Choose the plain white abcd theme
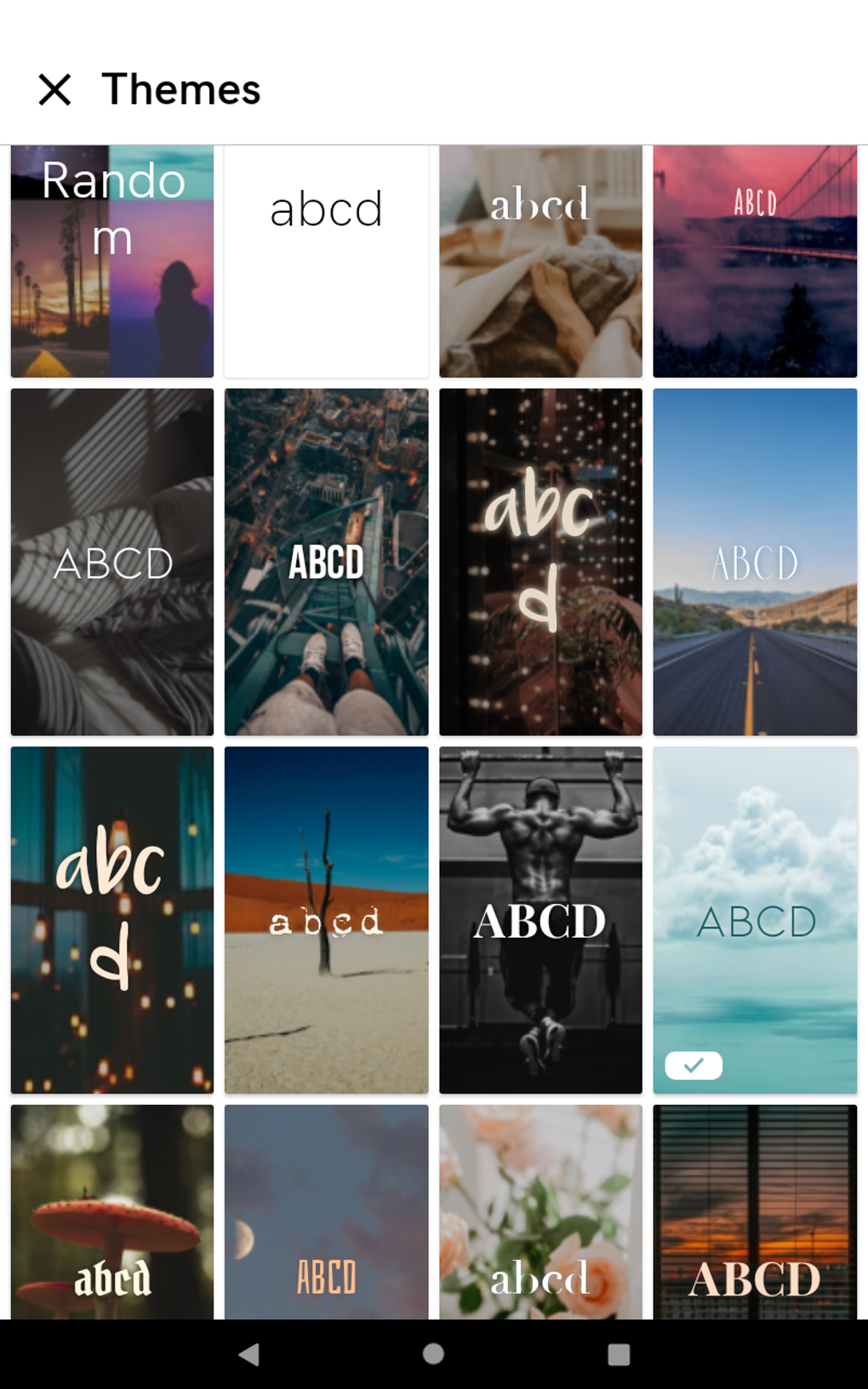Screen dimensions: 868x1389 click(x=326, y=262)
